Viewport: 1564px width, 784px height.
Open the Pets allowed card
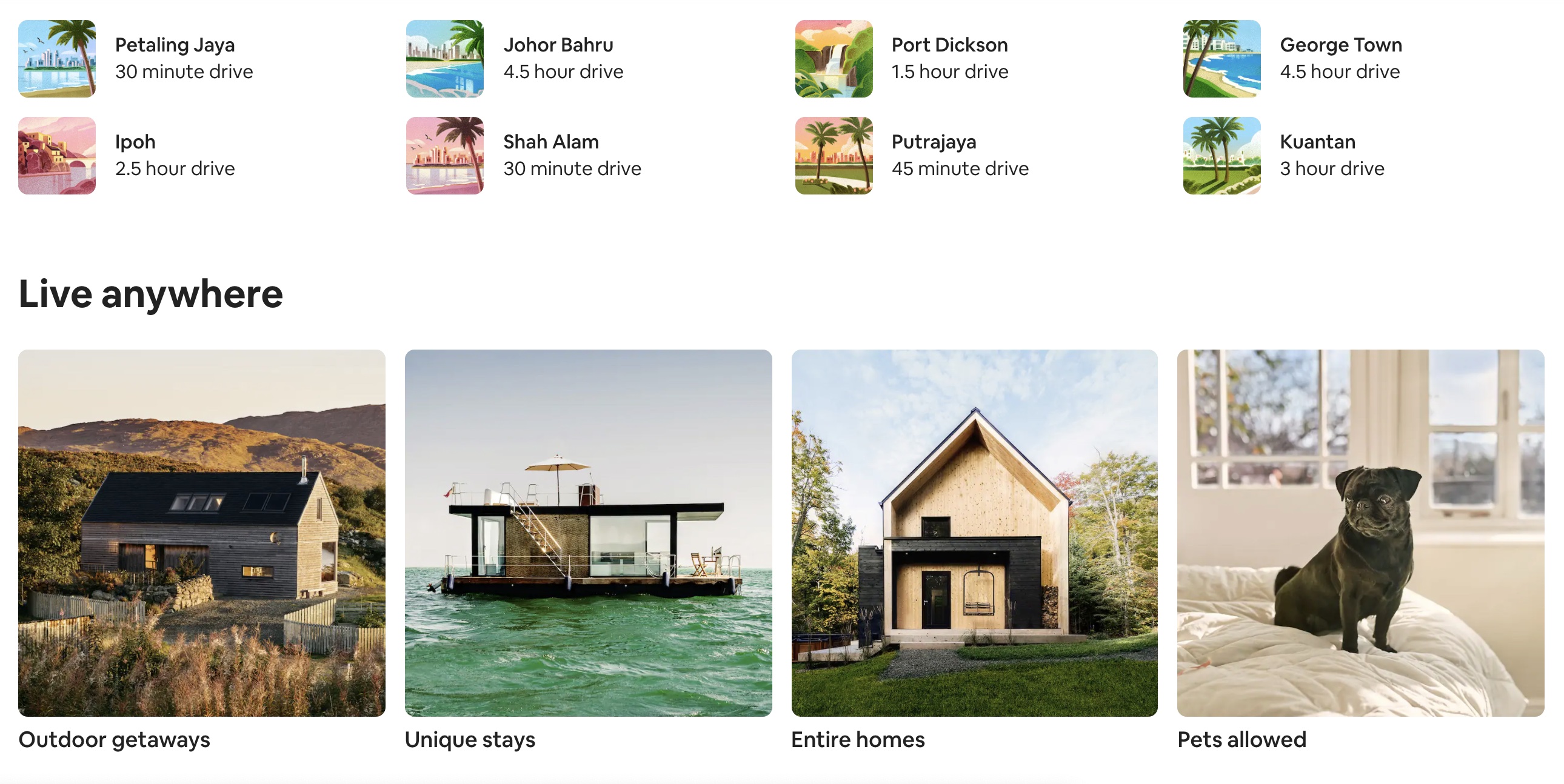1360,533
